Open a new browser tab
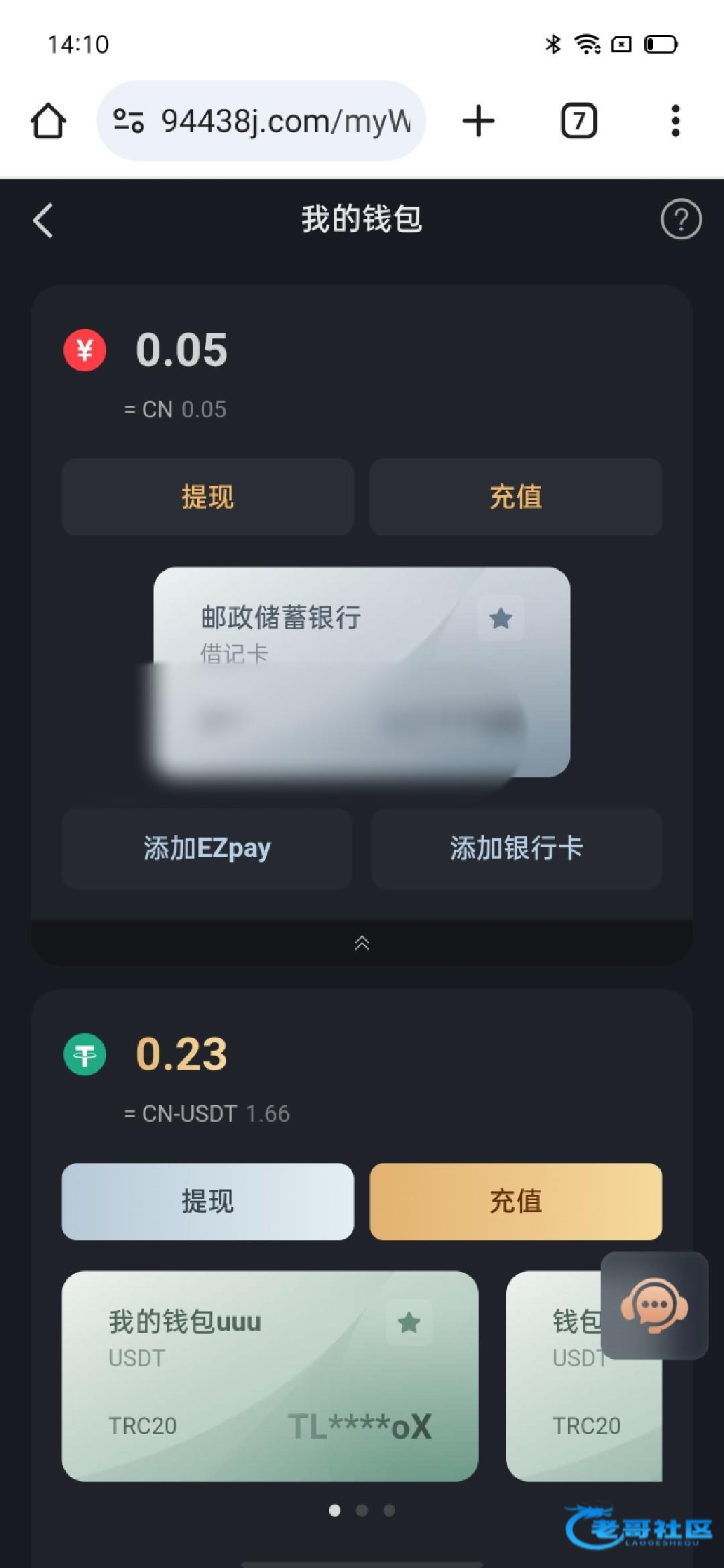 click(478, 121)
